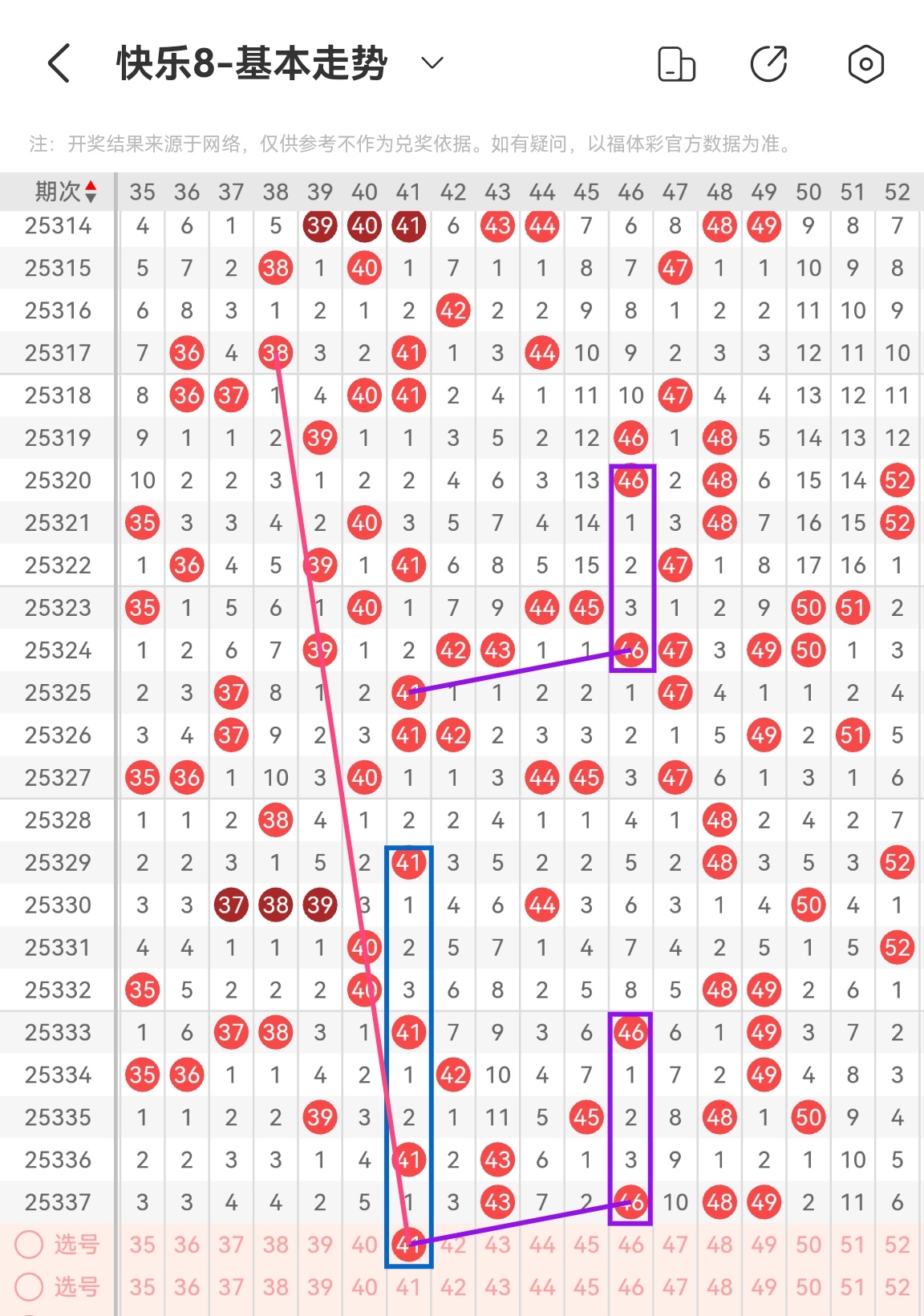Image resolution: width=924 pixels, height=1316 pixels.
Task: Pick number 41 in second 选号 row
Action: (408, 1287)
